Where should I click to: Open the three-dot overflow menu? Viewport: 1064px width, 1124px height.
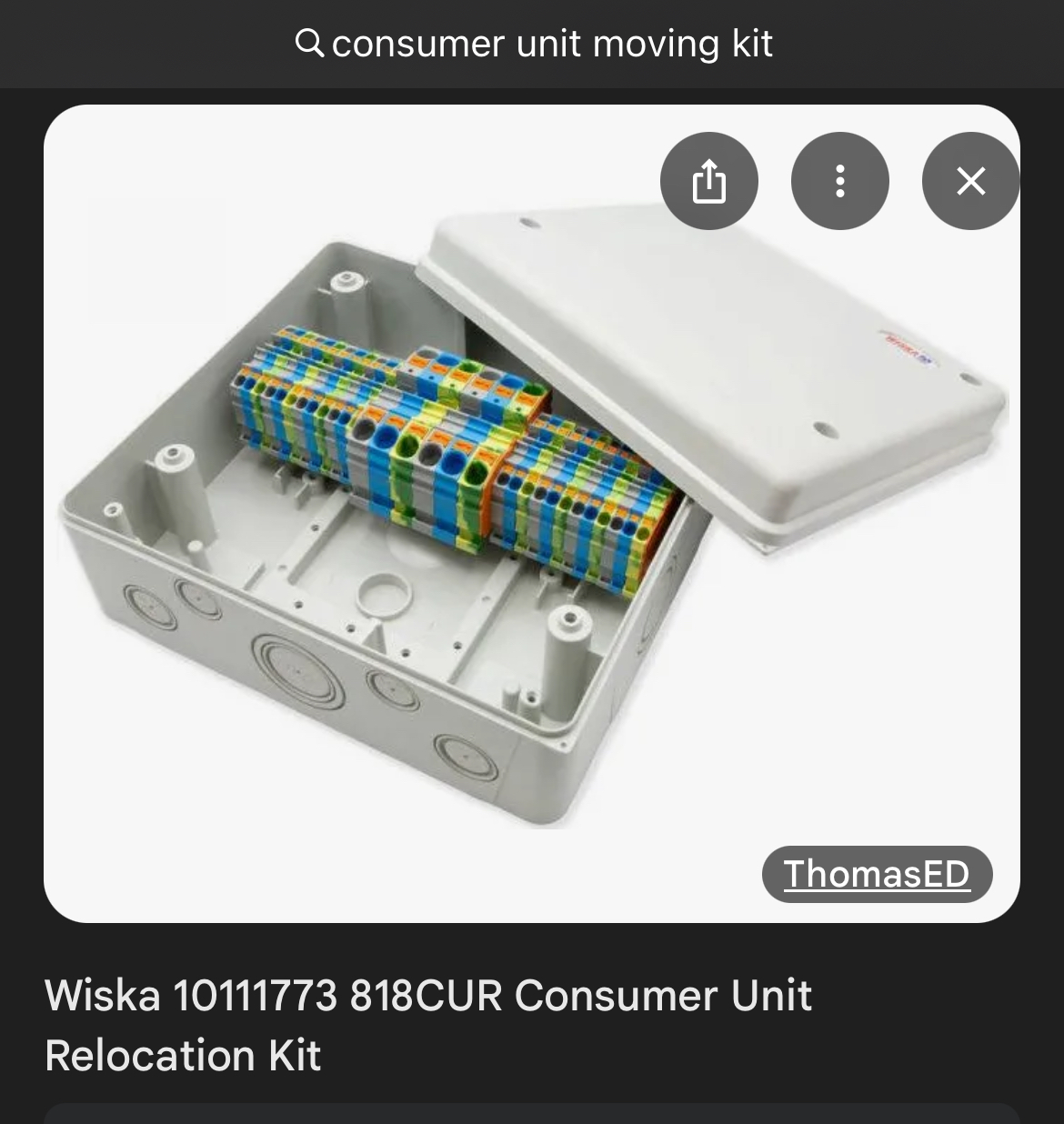point(839,181)
